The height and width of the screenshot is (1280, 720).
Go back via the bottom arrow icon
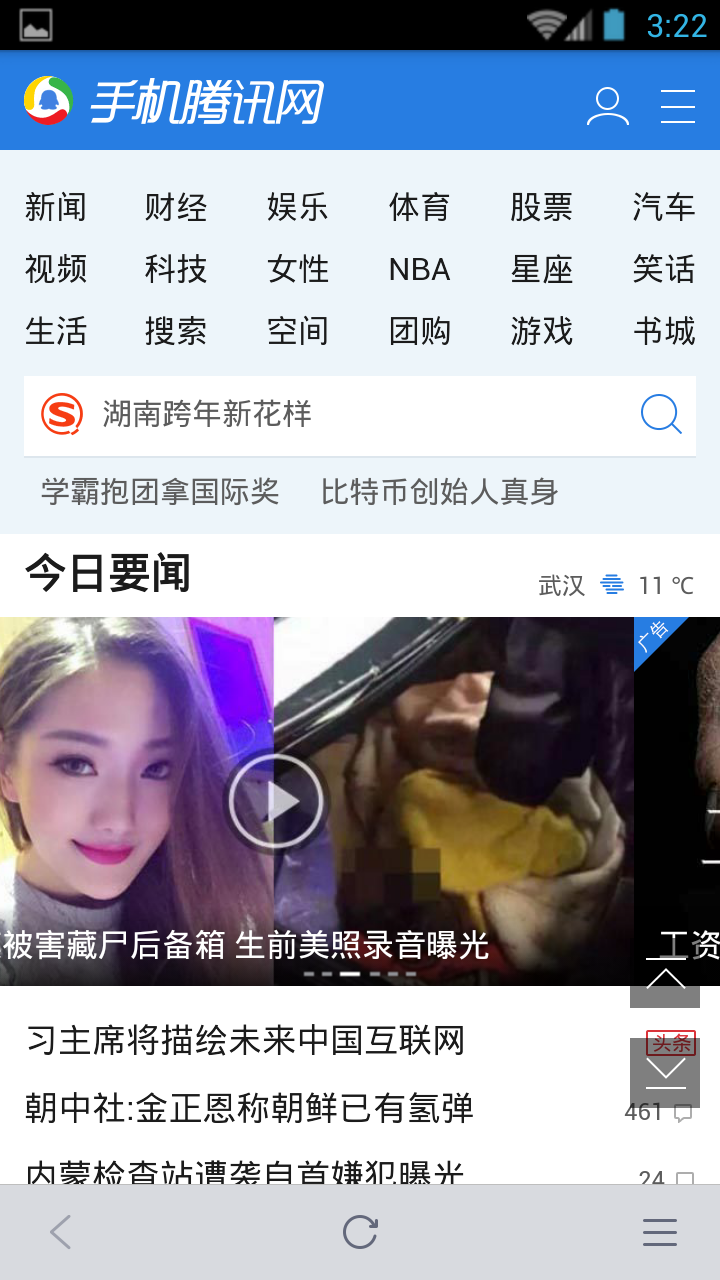click(60, 1231)
